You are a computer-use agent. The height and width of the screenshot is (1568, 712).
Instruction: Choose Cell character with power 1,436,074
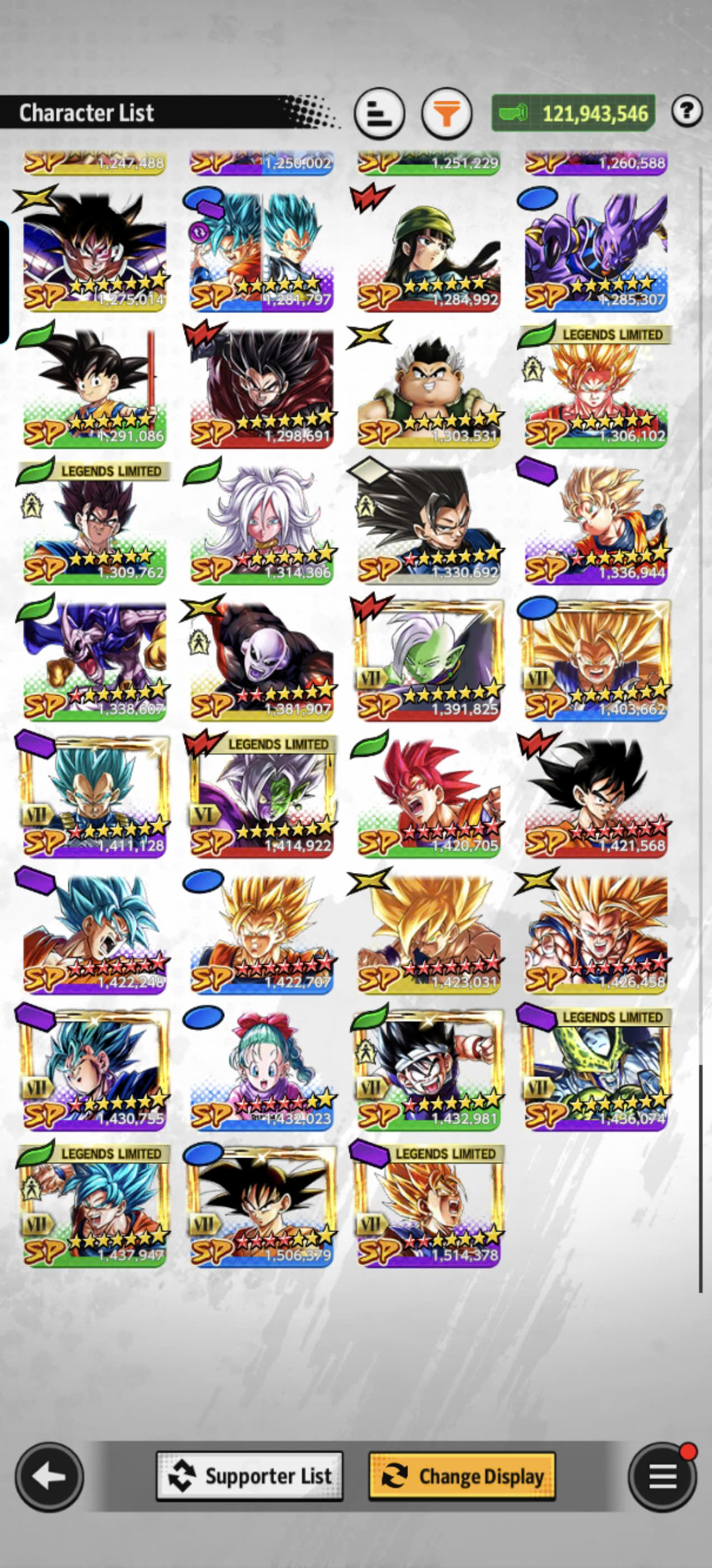(x=596, y=1069)
